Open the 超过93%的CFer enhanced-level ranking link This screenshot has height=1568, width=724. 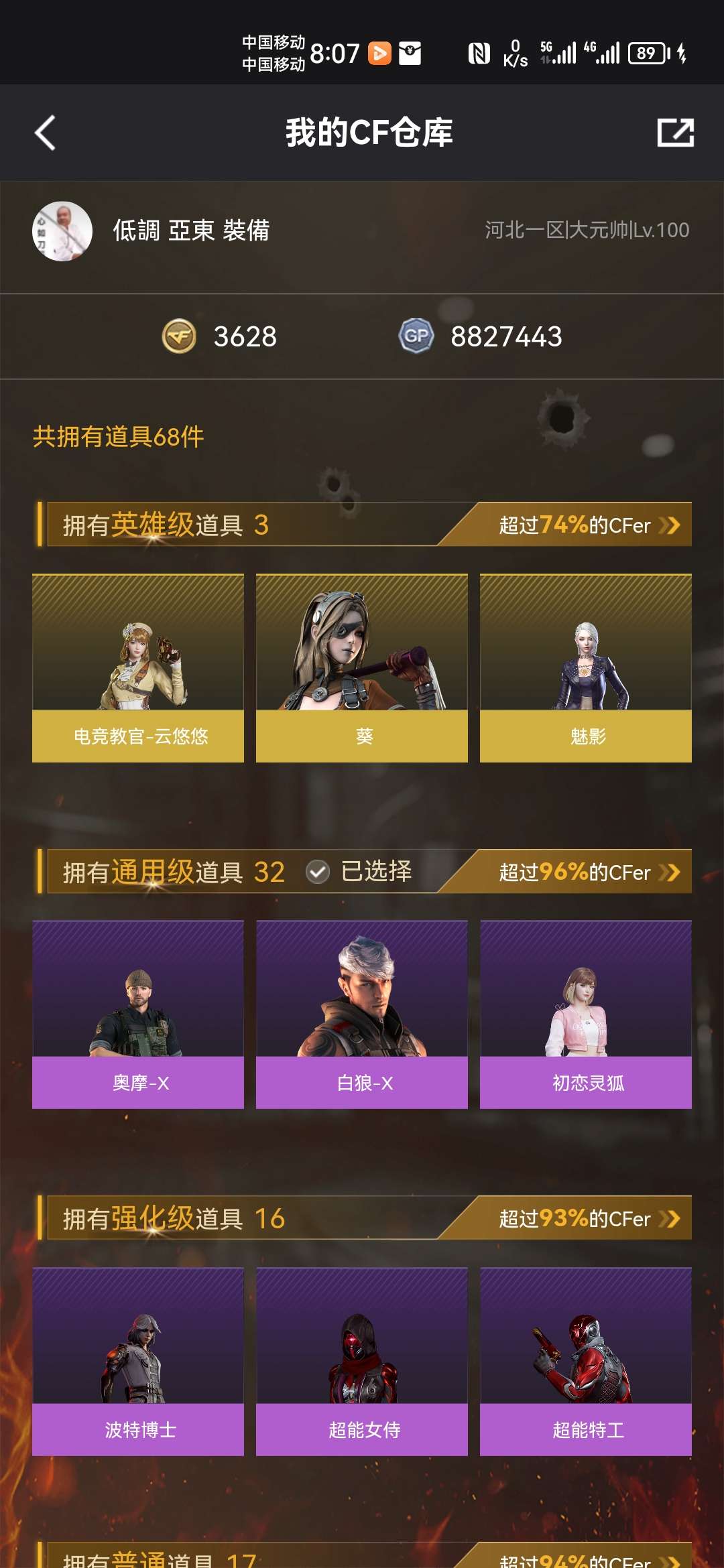click(x=590, y=1218)
